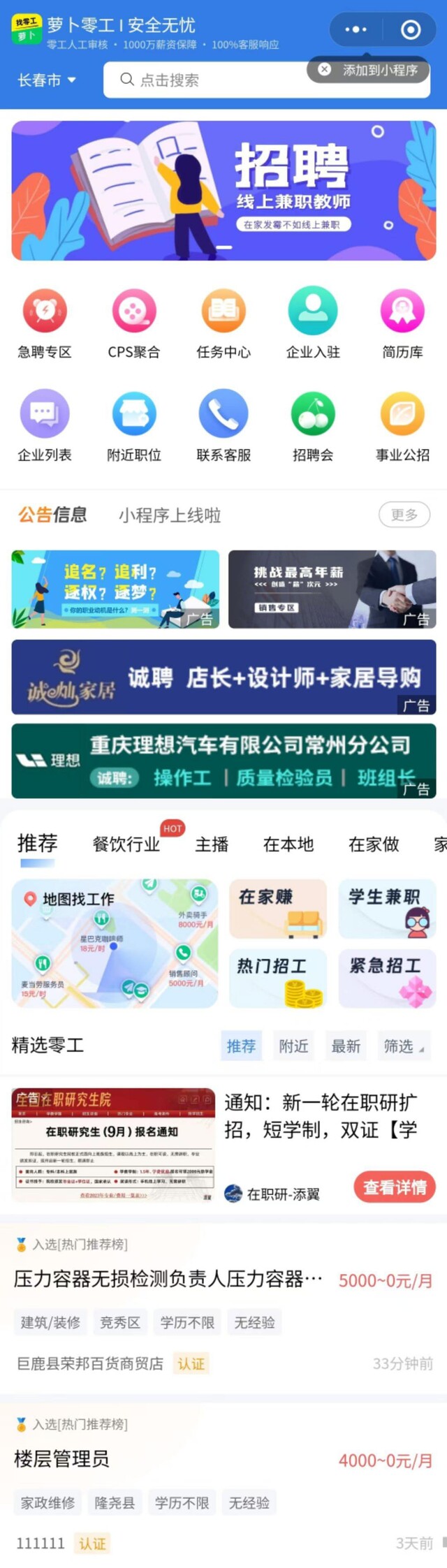Open the 地图找工作 map card
The height and width of the screenshot is (1568, 447).
coord(115,943)
